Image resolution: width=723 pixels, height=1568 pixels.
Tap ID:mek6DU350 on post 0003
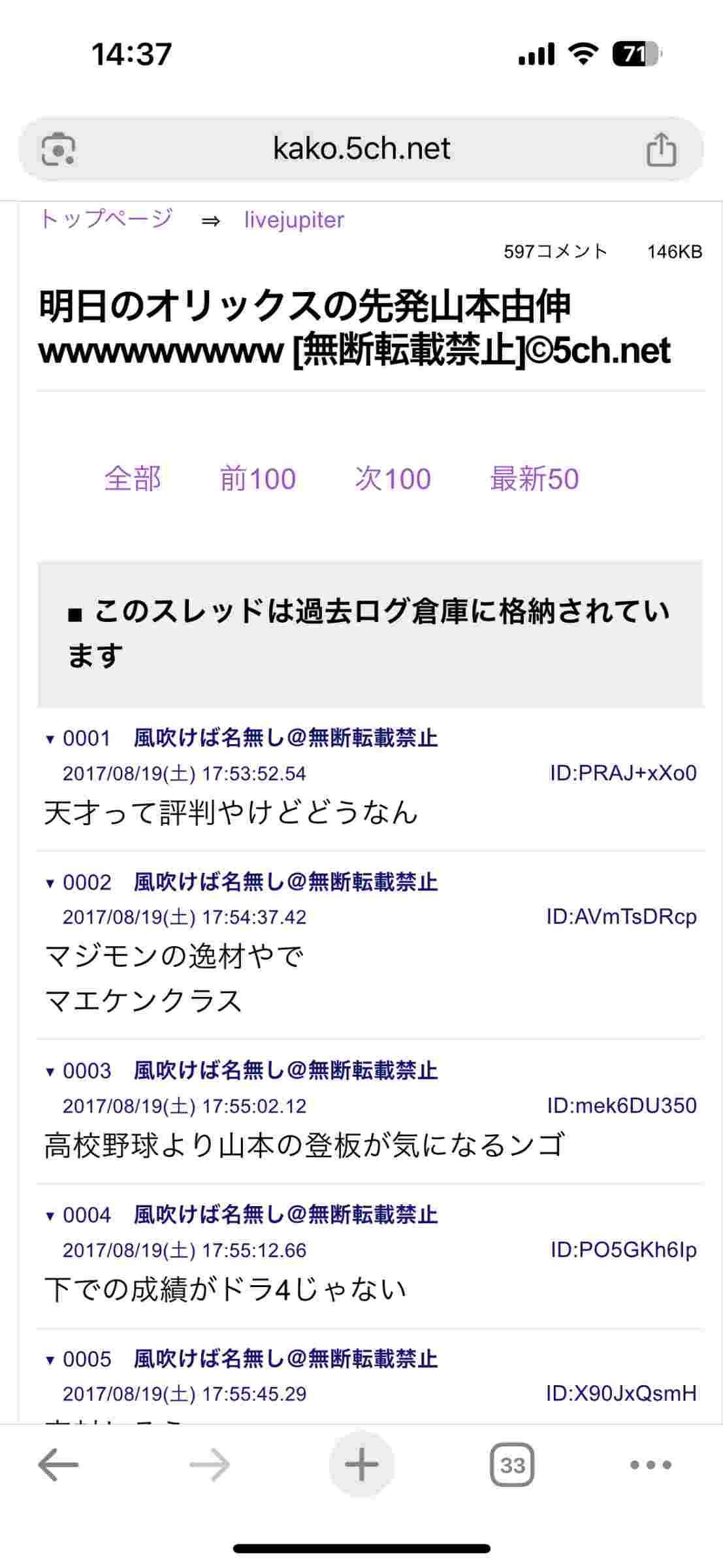(622, 1105)
